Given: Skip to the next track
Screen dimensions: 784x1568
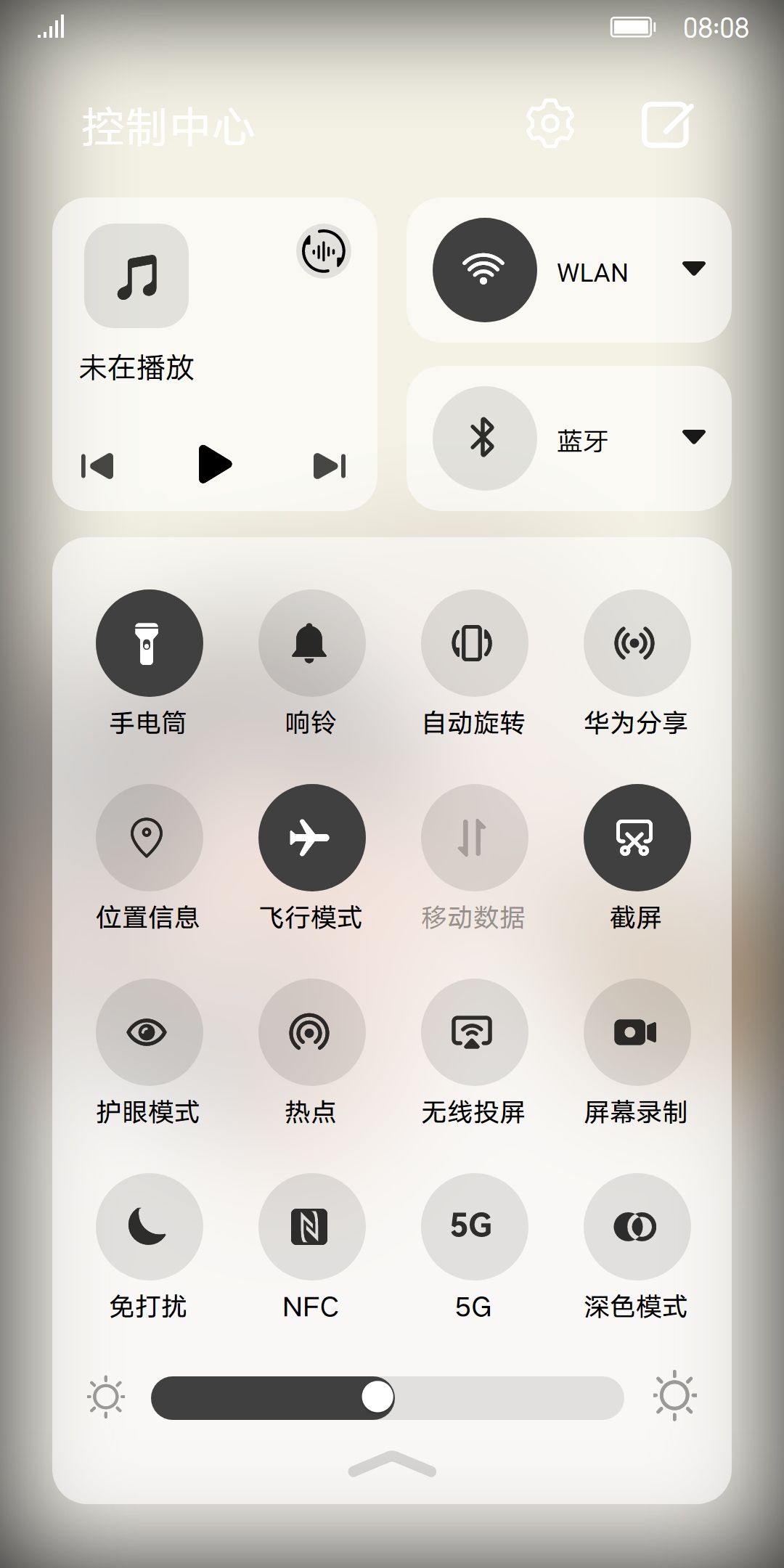Looking at the screenshot, I should click(330, 466).
